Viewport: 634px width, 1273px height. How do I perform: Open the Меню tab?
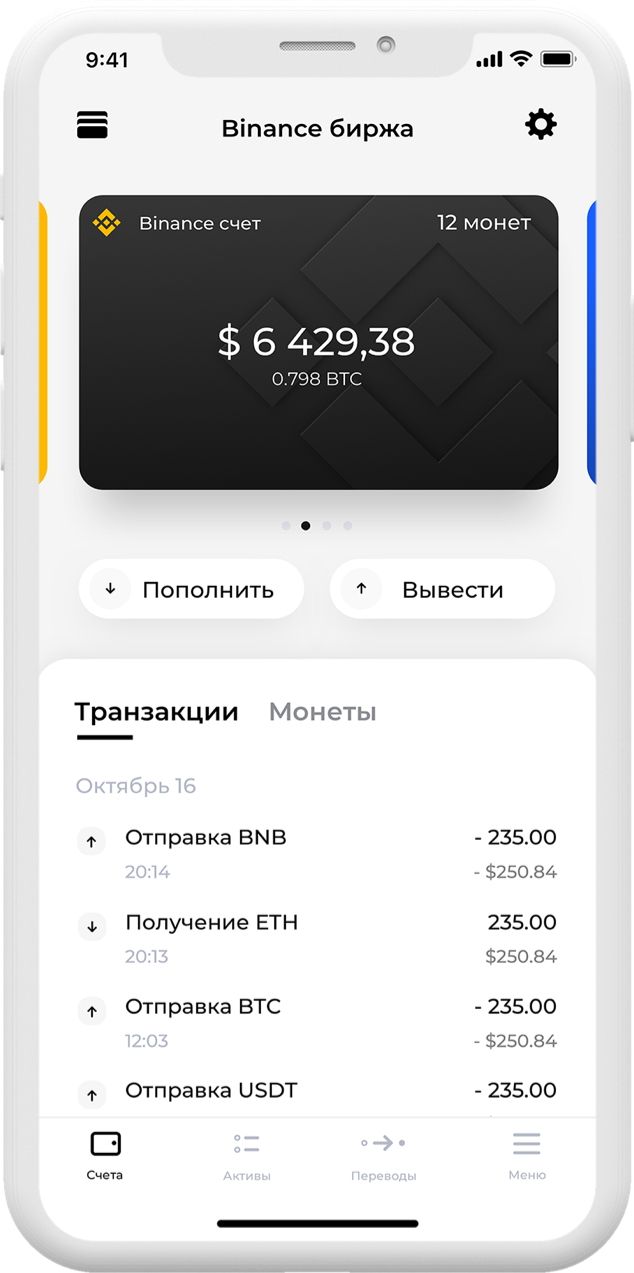[x=527, y=1156]
